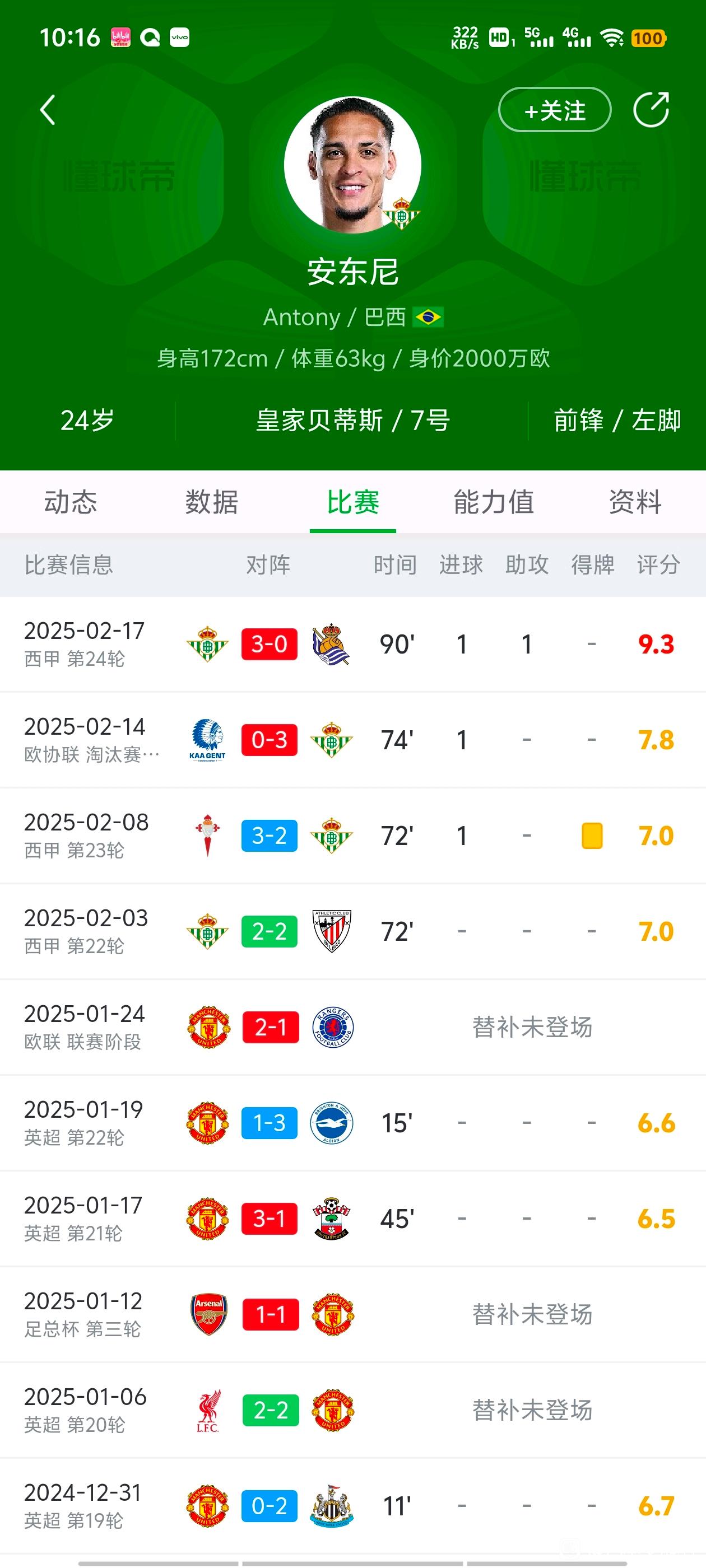Image resolution: width=706 pixels, height=1568 pixels.
Task: Open the 2025-01-17 match against Southampton
Action: pyautogui.click(x=352, y=1219)
